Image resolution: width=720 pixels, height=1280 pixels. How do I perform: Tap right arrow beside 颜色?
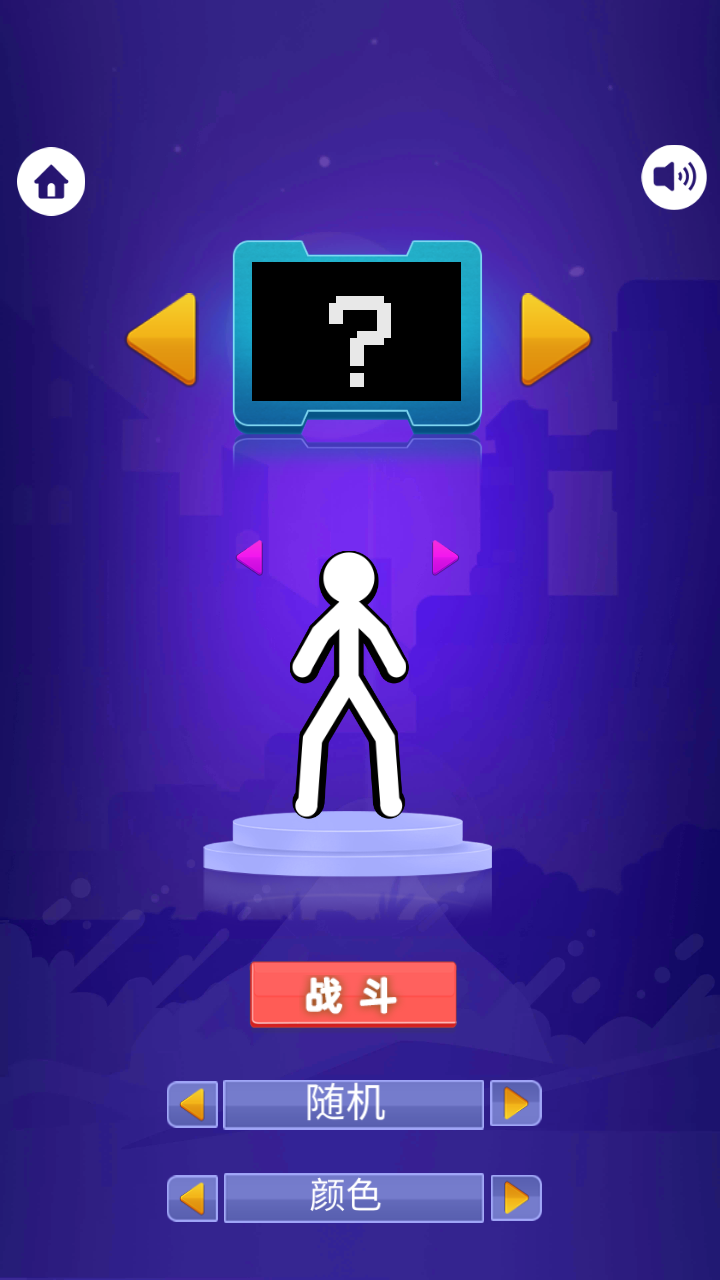[x=516, y=1198]
